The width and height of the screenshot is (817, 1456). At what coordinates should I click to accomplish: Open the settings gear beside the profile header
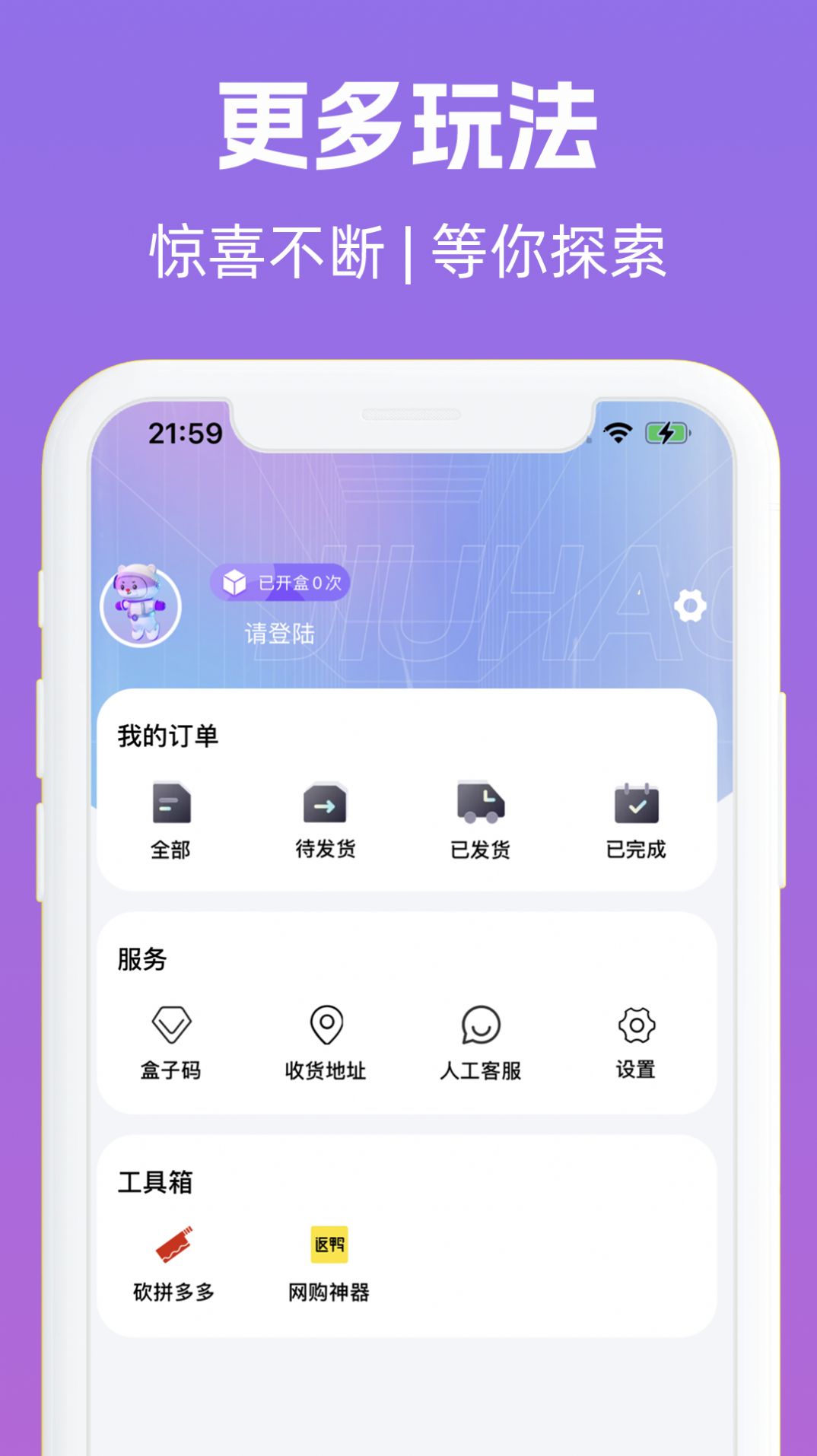(x=691, y=606)
